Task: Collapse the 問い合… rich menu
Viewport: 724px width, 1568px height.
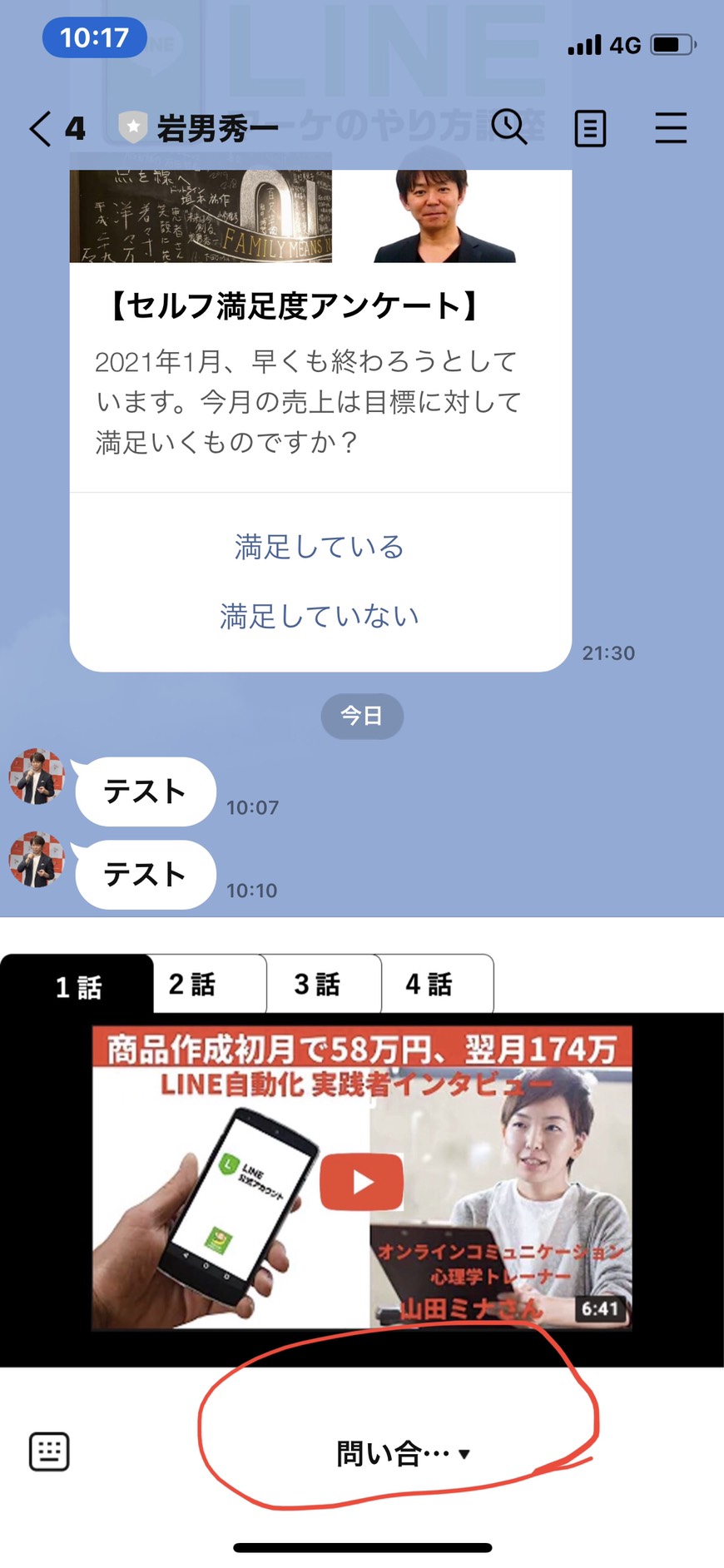Action: [404, 1453]
